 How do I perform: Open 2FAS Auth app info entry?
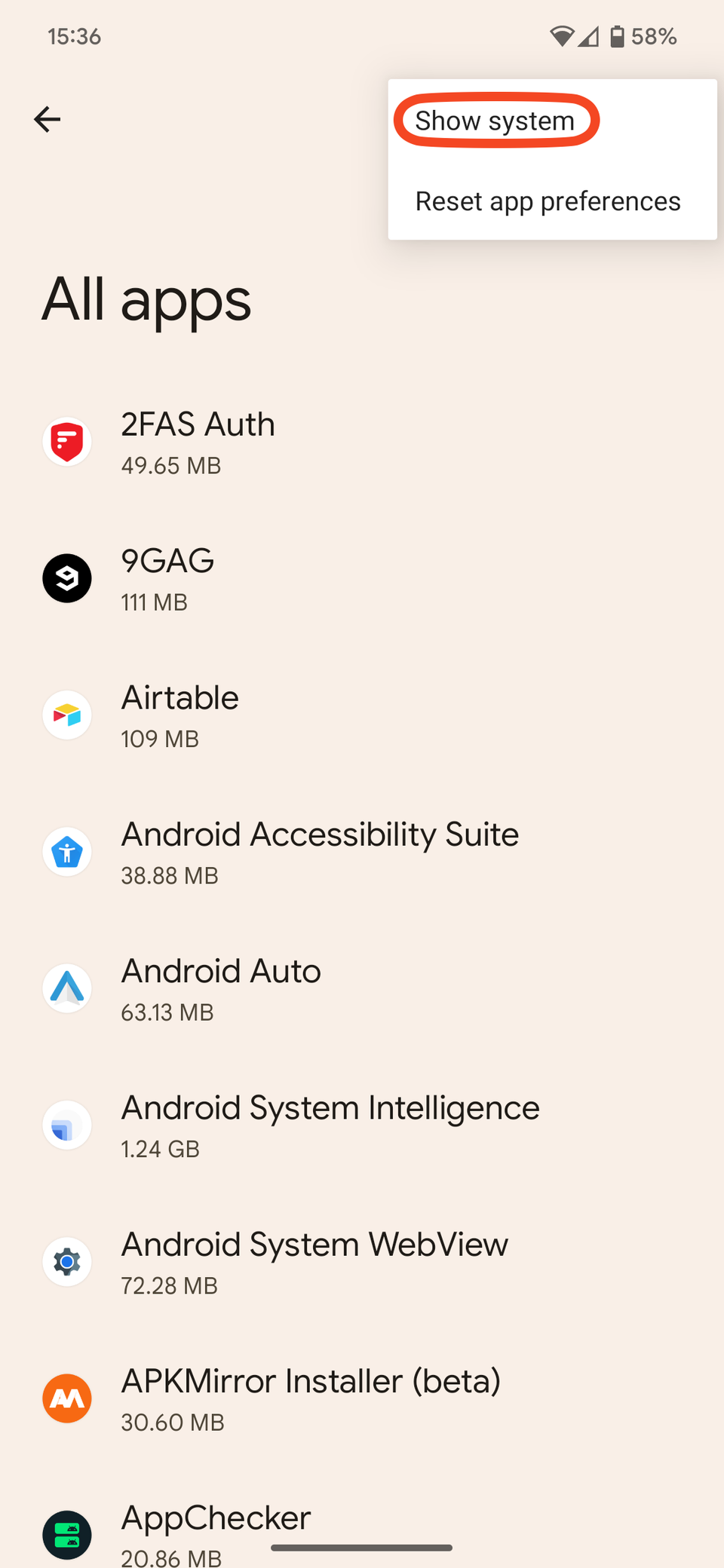(302, 442)
